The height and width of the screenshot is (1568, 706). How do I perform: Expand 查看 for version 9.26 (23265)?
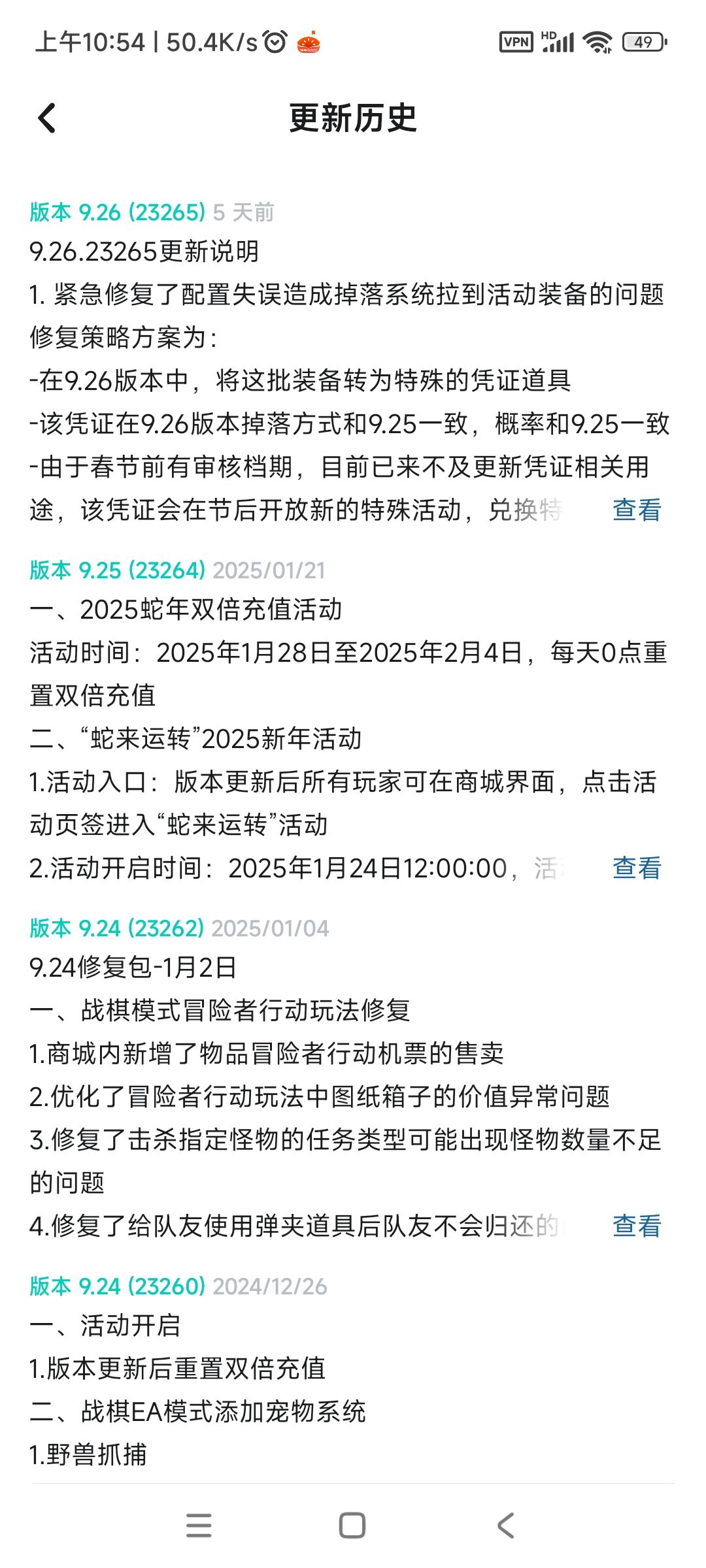pos(637,510)
